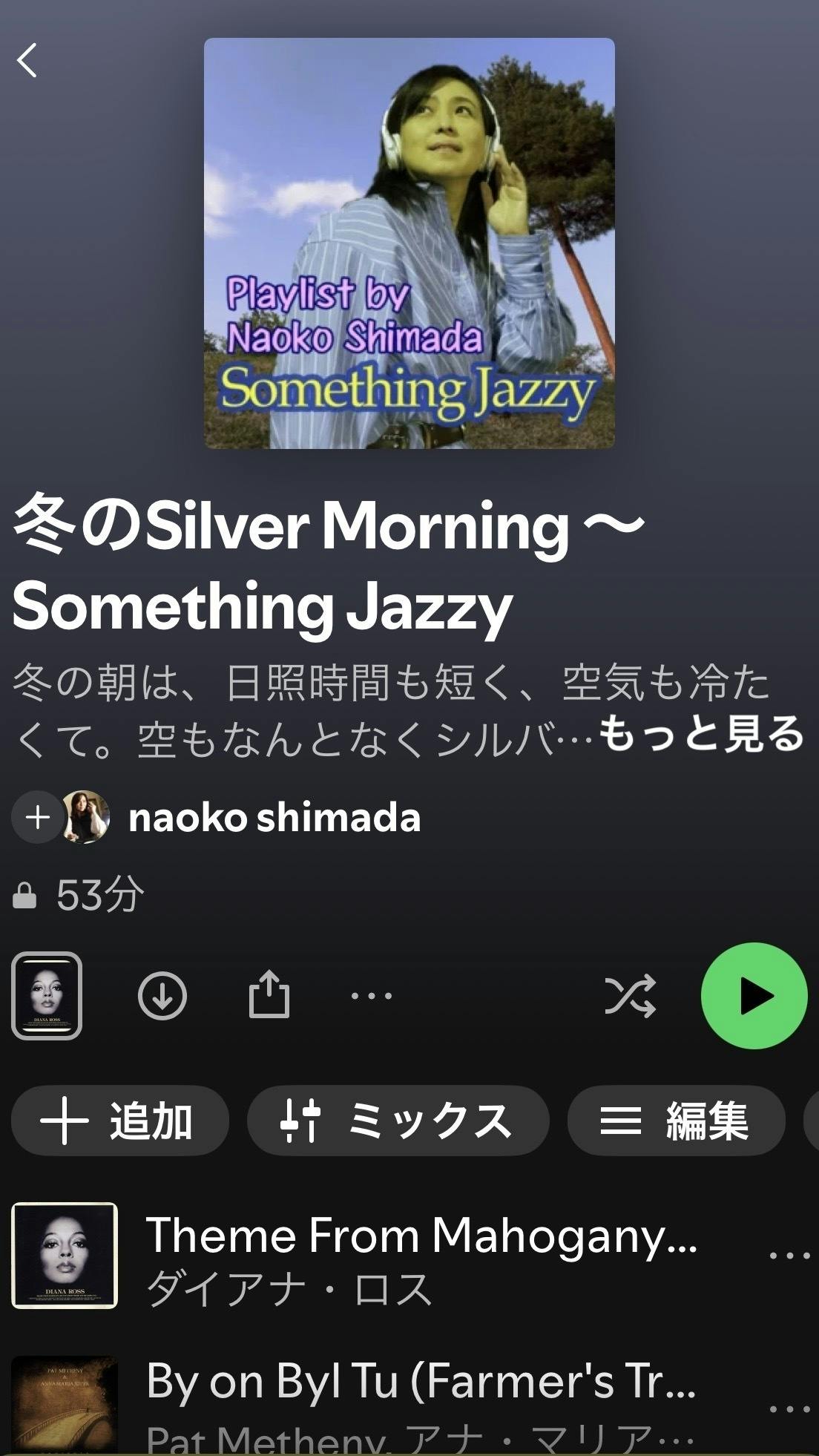
Task: Open the playlist's more options menu
Action: 371,995
